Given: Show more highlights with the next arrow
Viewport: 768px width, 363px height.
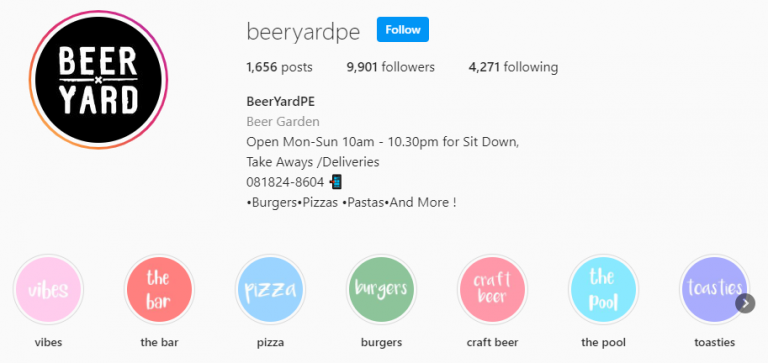Looking at the screenshot, I should [745, 303].
